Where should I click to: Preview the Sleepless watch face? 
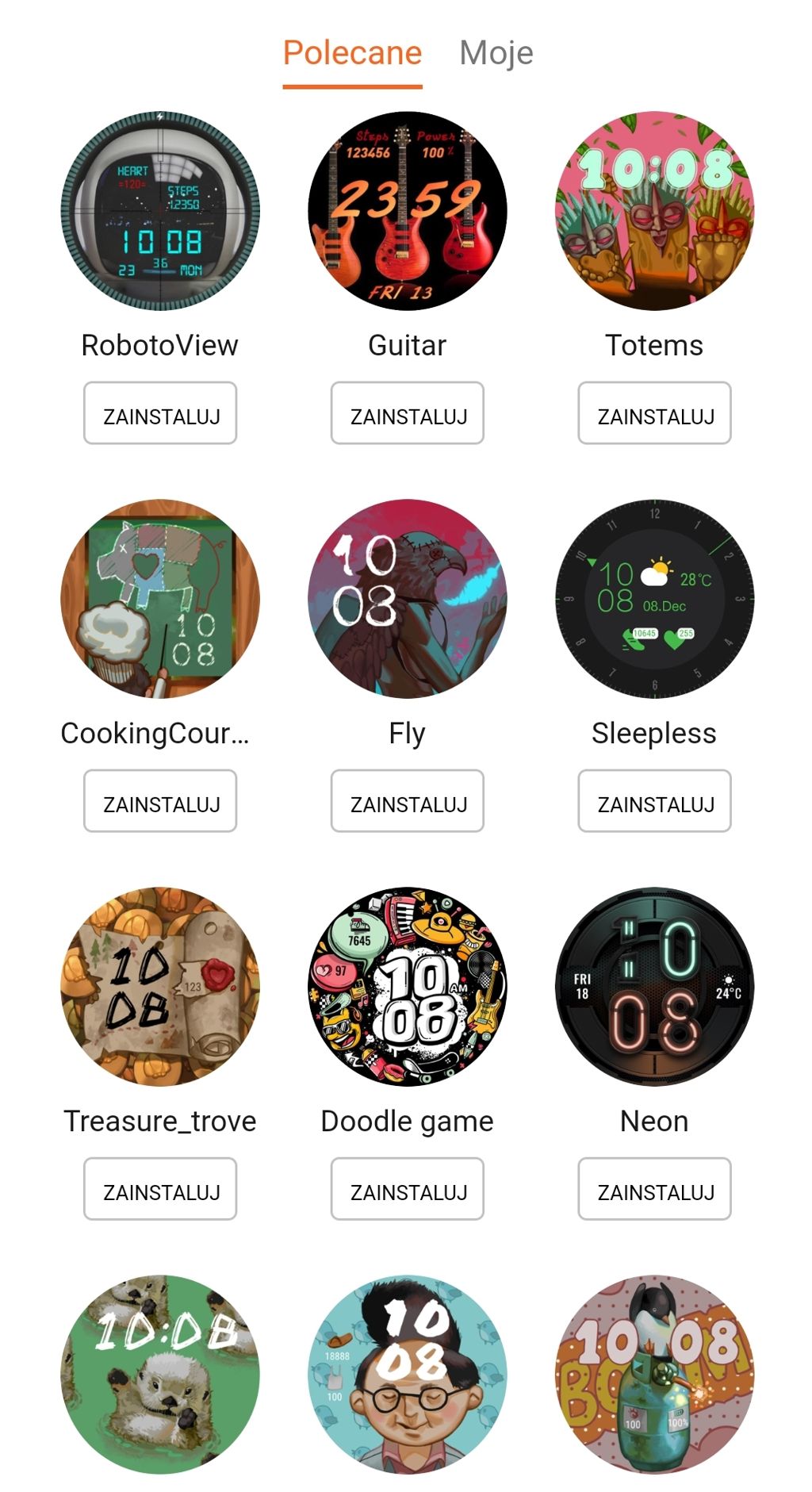tap(654, 599)
